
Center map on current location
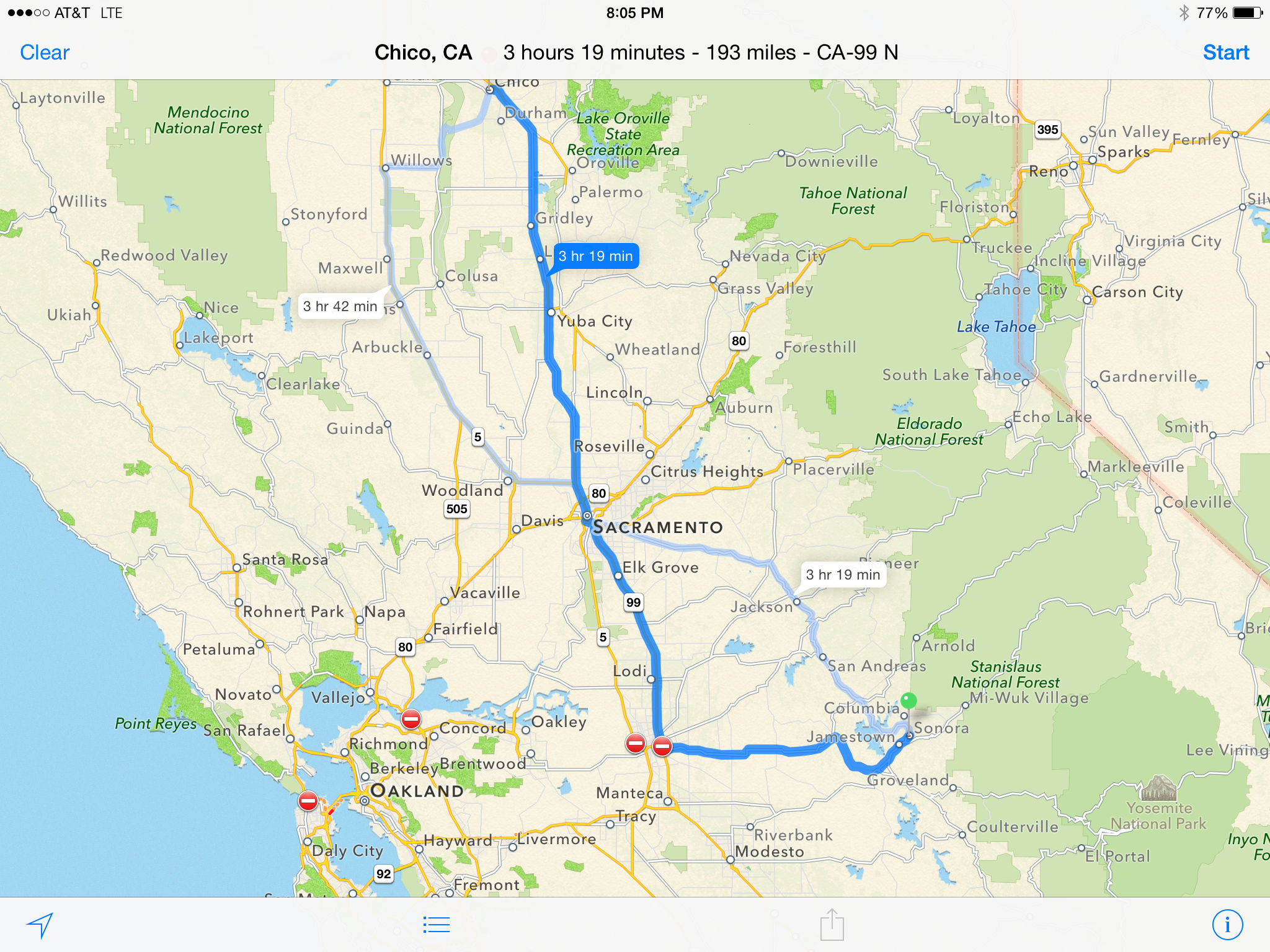pyautogui.click(x=40, y=925)
